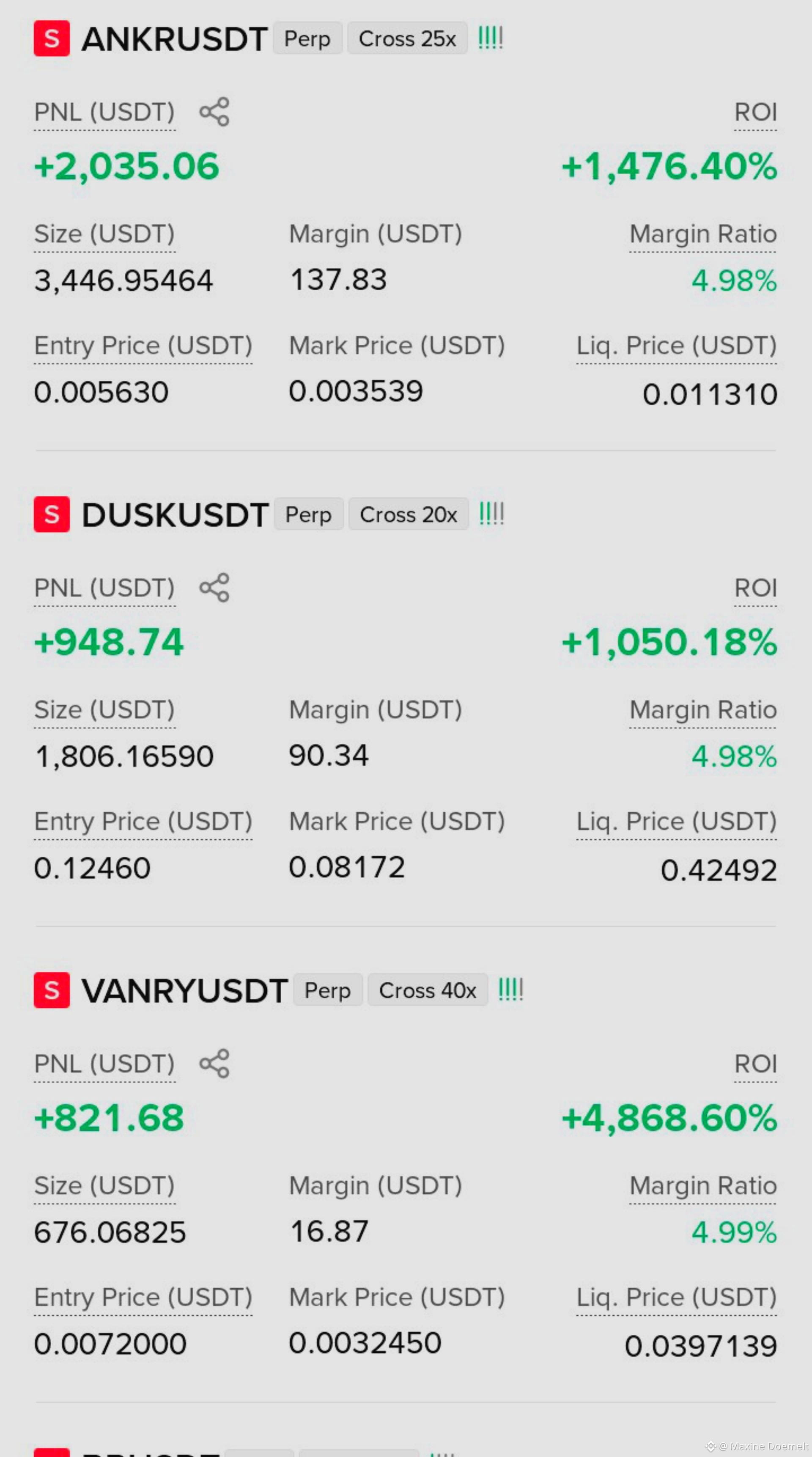Show Margin Ratio info for DUSKUSDT
812x1457 pixels.
pos(703,710)
